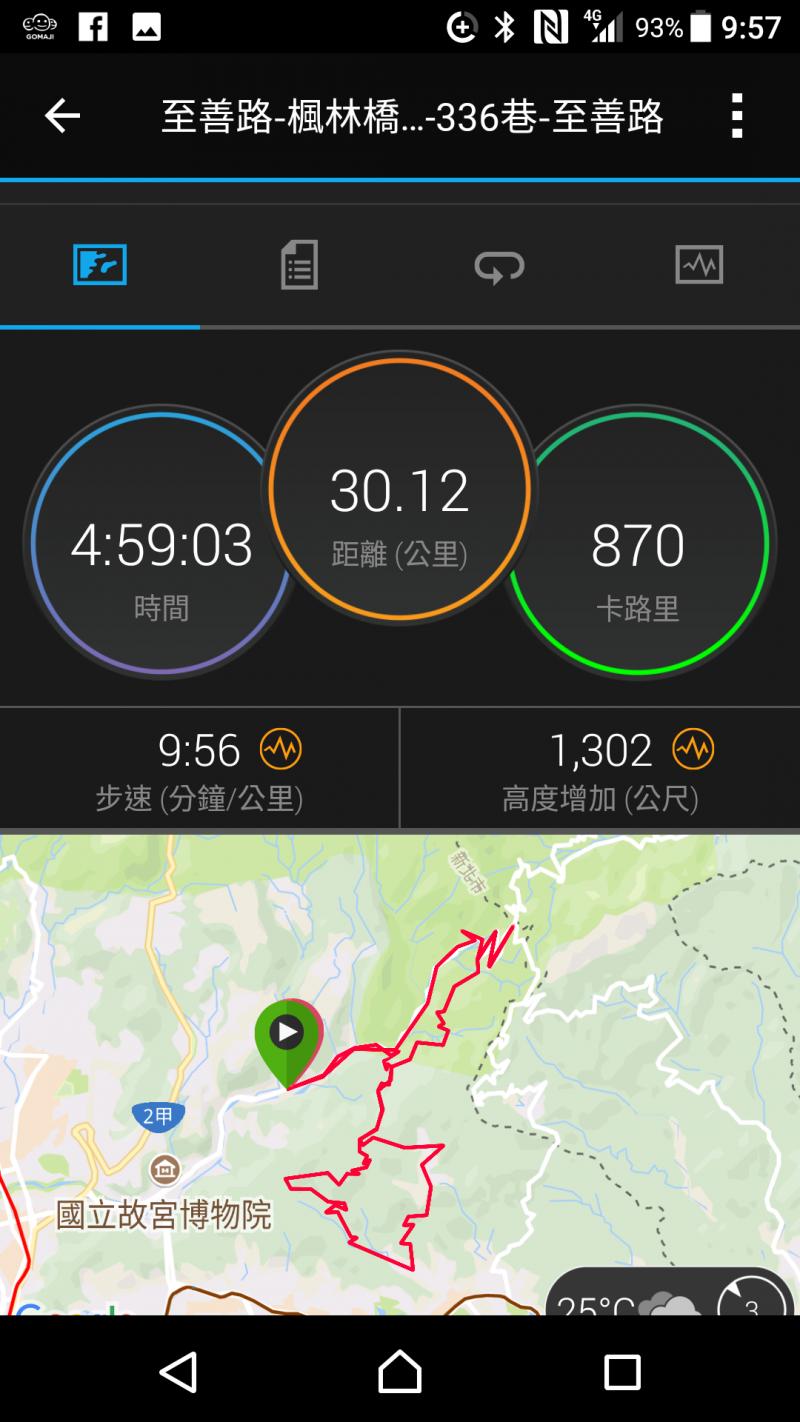The image size is (800, 1422).
Task: Open recent apps via square button
Action: click(x=622, y=1371)
